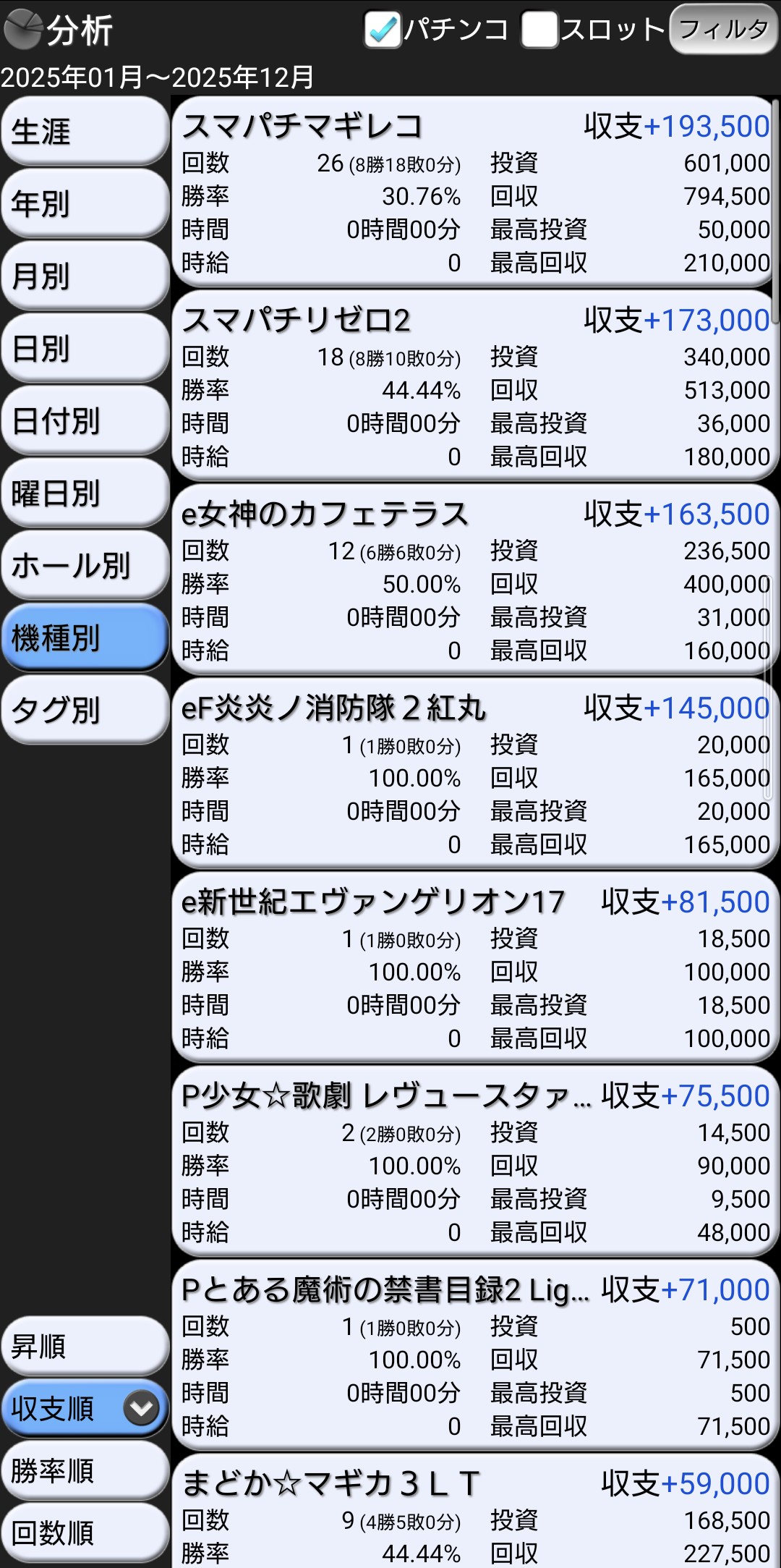The width and height of the screenshot is (781, 1568).
Task: Open the スマパチマギレコ card
Action: pyautogui.click(x=474, y=192)
